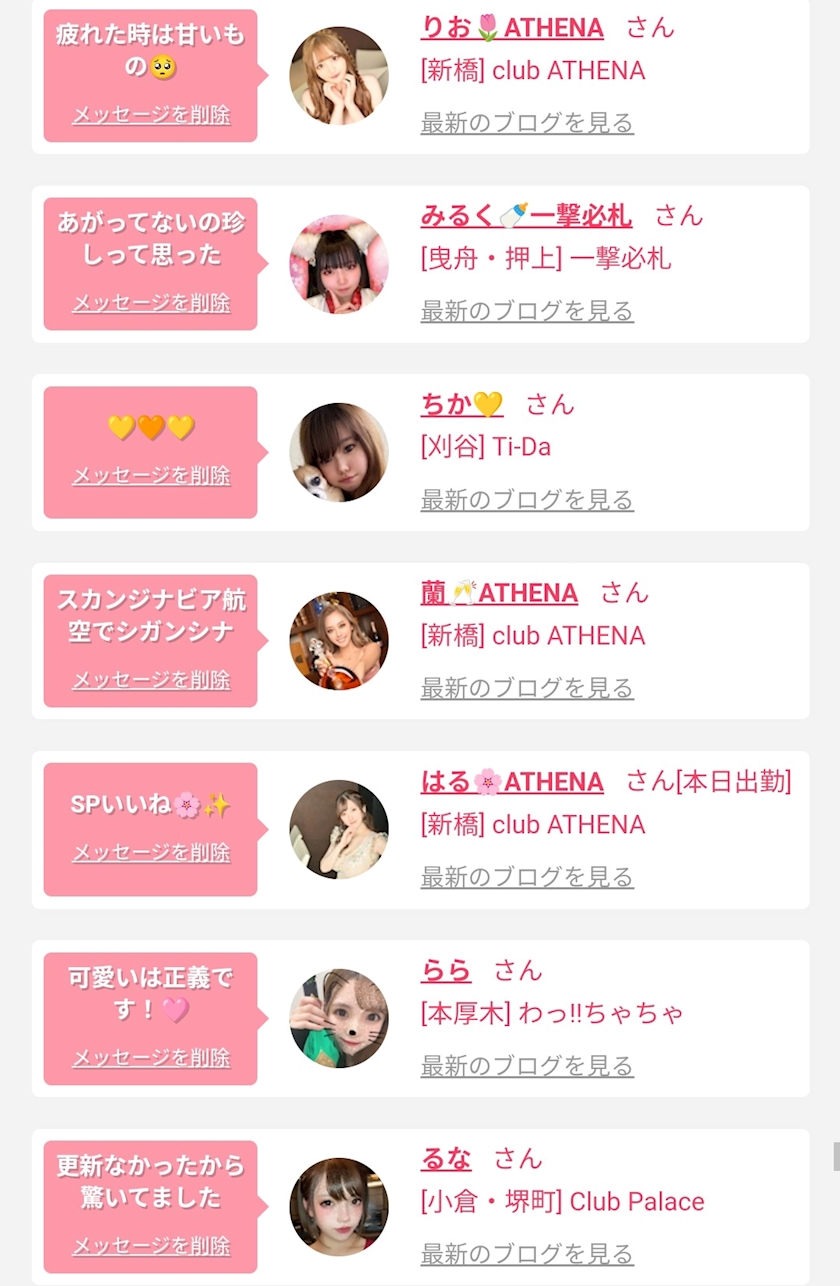
Task: Tap りお's profile photo
Action: (339, 76)
